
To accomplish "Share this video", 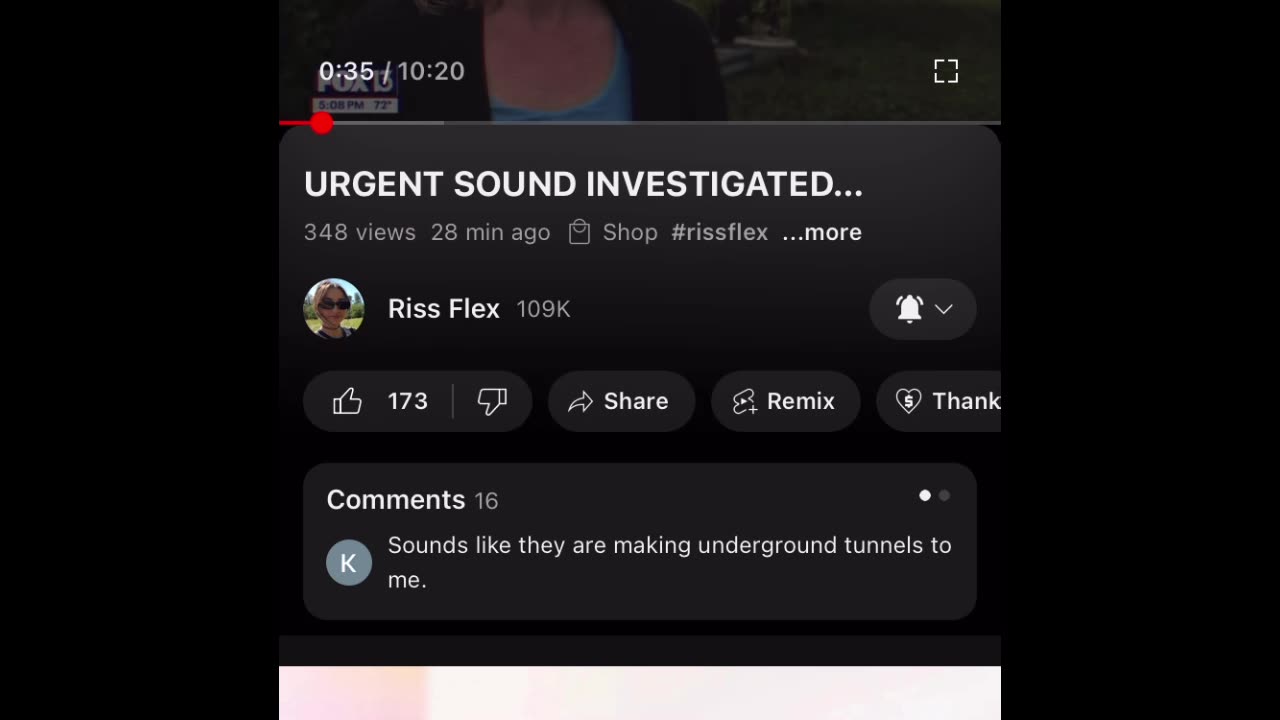I will pos(621,401).
